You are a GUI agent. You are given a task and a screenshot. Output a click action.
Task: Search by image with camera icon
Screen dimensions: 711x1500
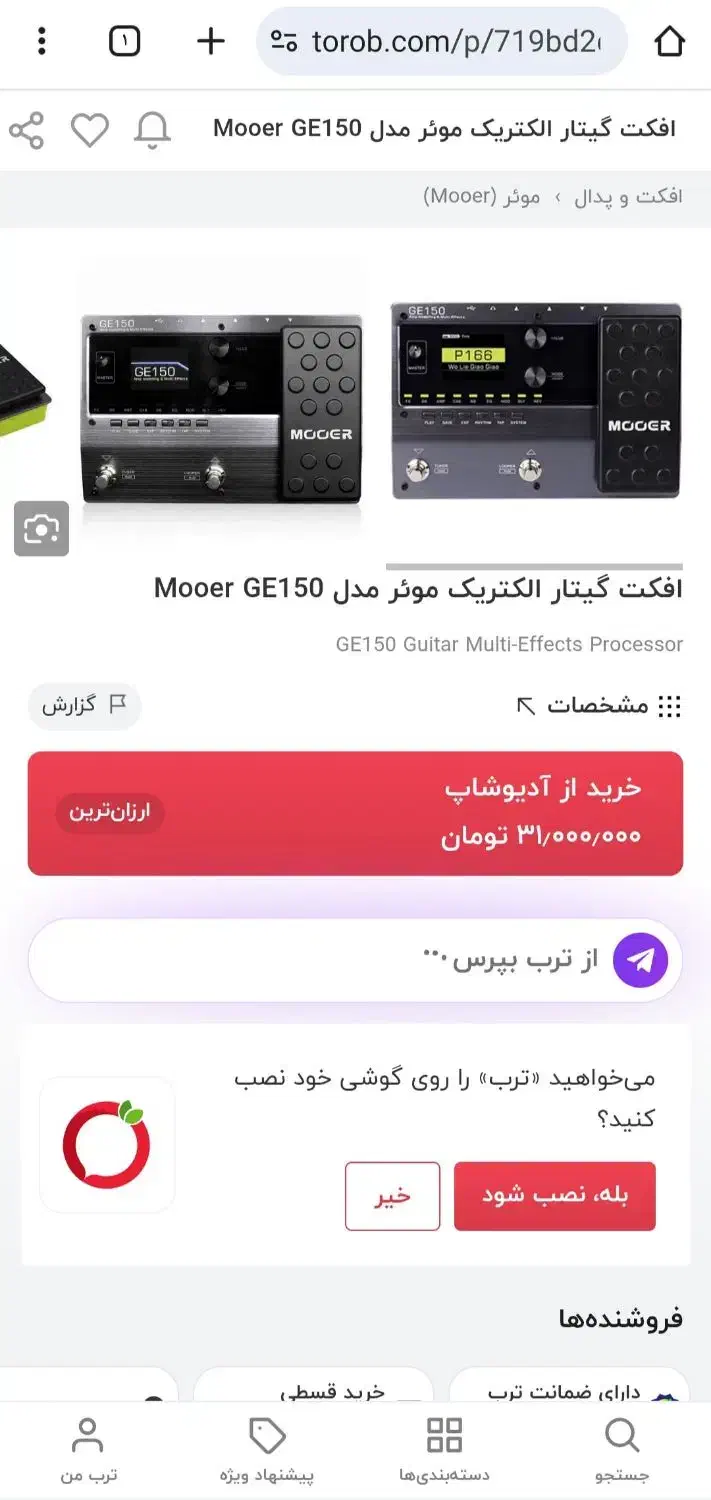[x=41, y=528]
